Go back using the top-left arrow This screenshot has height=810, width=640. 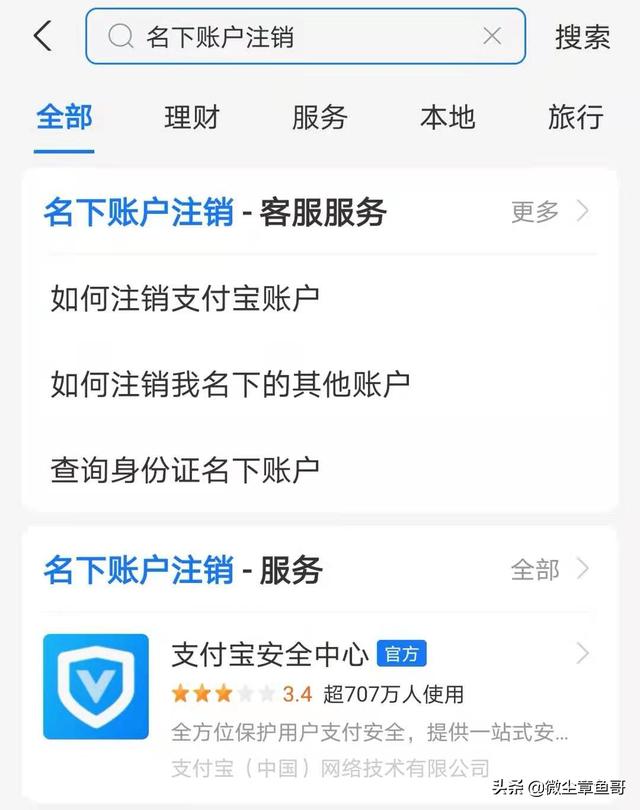point(42,37)
